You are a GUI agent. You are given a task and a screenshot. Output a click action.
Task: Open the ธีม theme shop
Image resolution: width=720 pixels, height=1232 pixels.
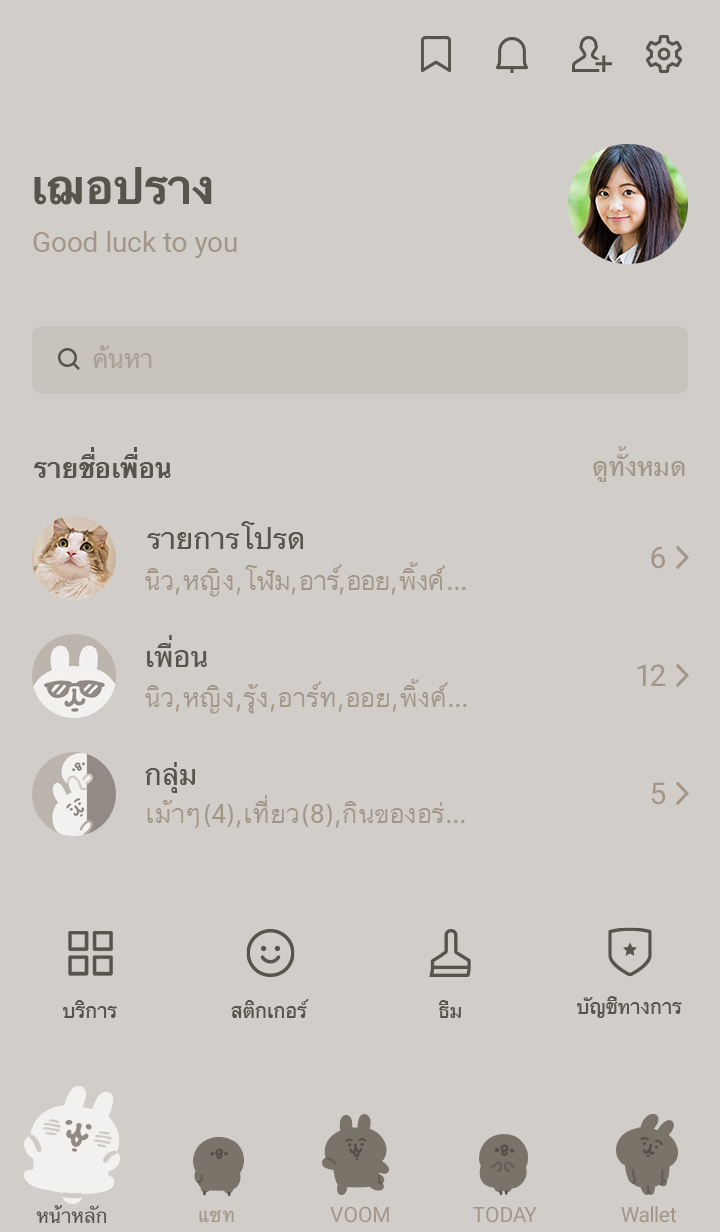(450, 972)
